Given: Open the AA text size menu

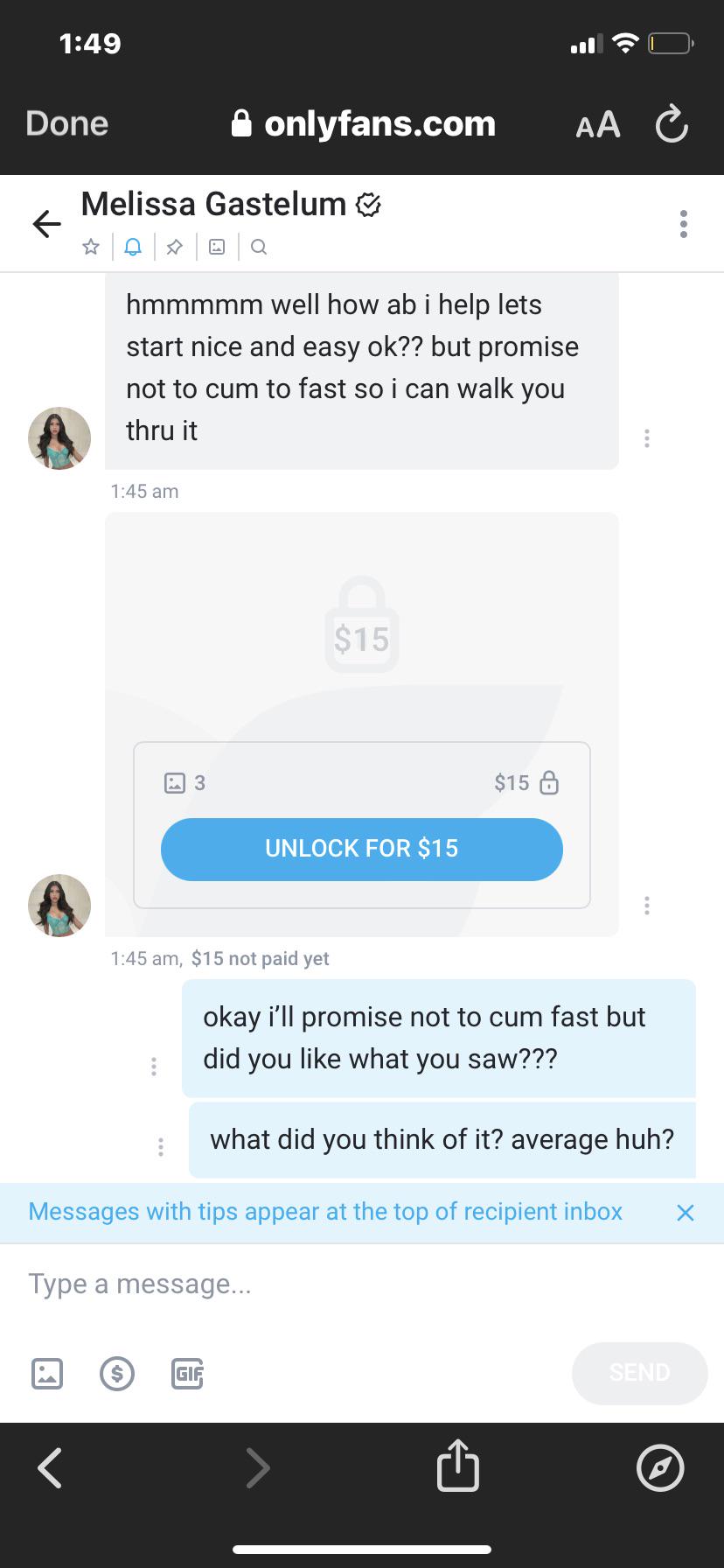Looking at the screenshot, I should point(597,125).
